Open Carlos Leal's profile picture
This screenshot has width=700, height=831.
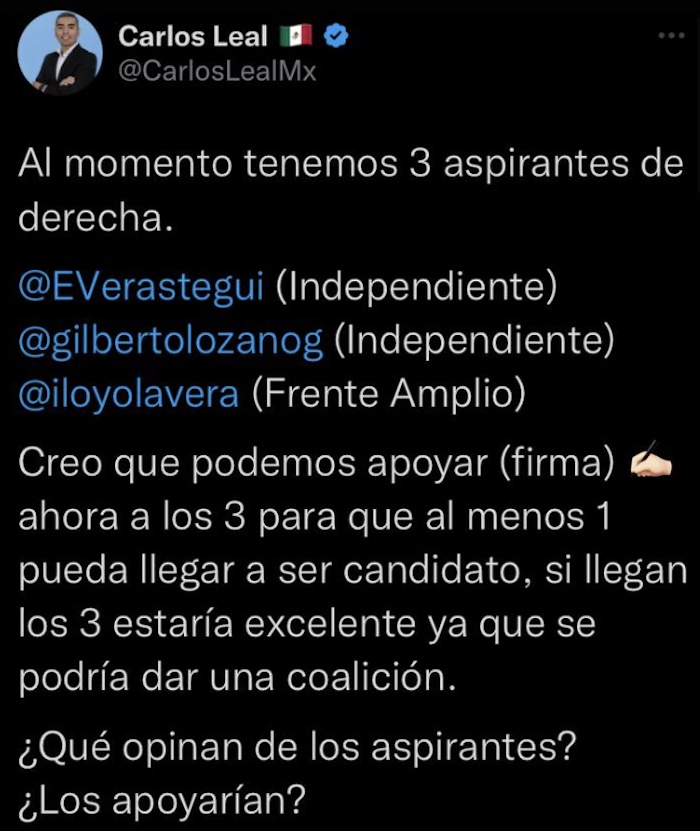tap(59, 52)
